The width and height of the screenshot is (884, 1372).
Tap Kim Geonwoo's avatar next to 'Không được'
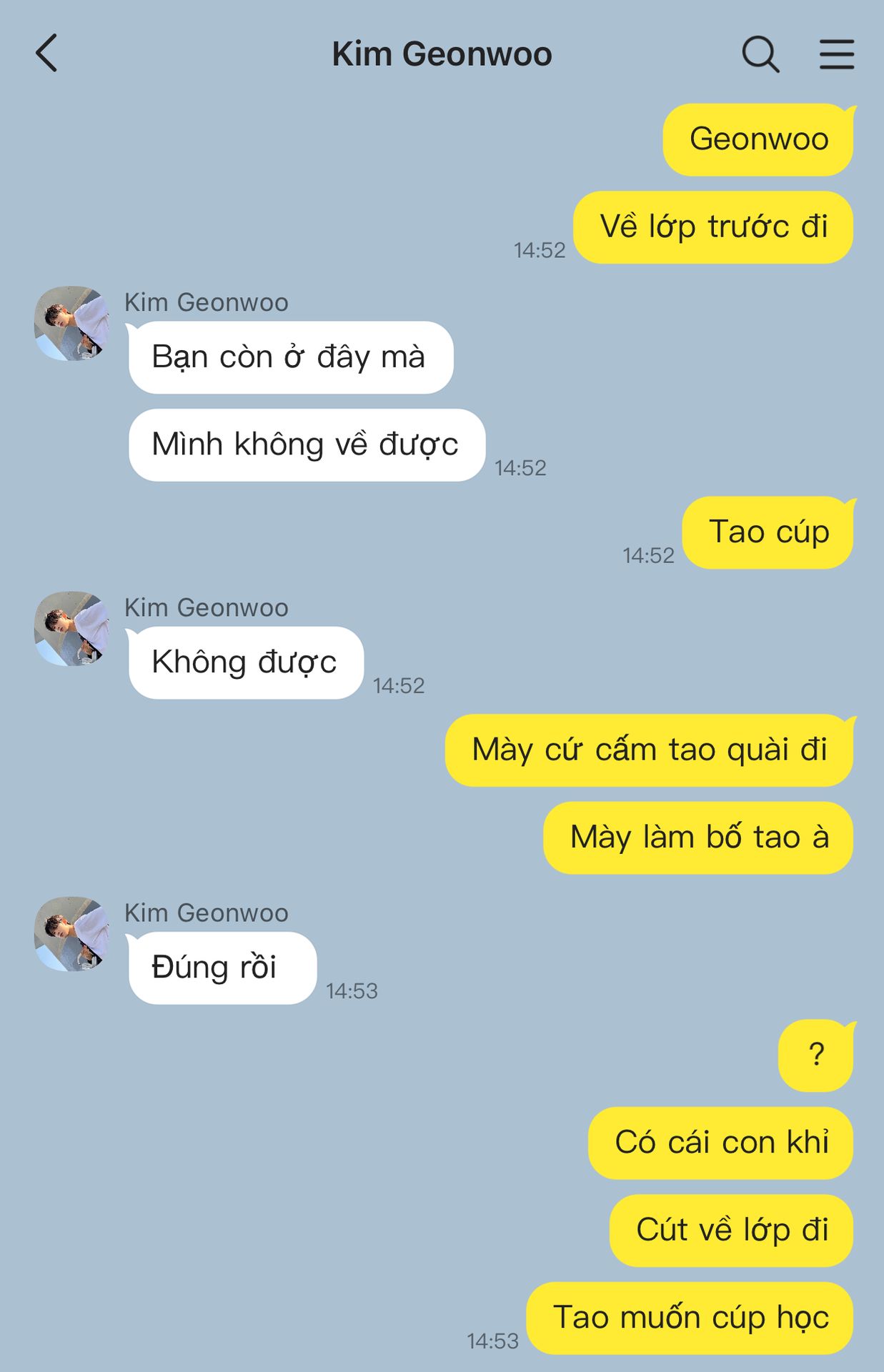point(71,629)
